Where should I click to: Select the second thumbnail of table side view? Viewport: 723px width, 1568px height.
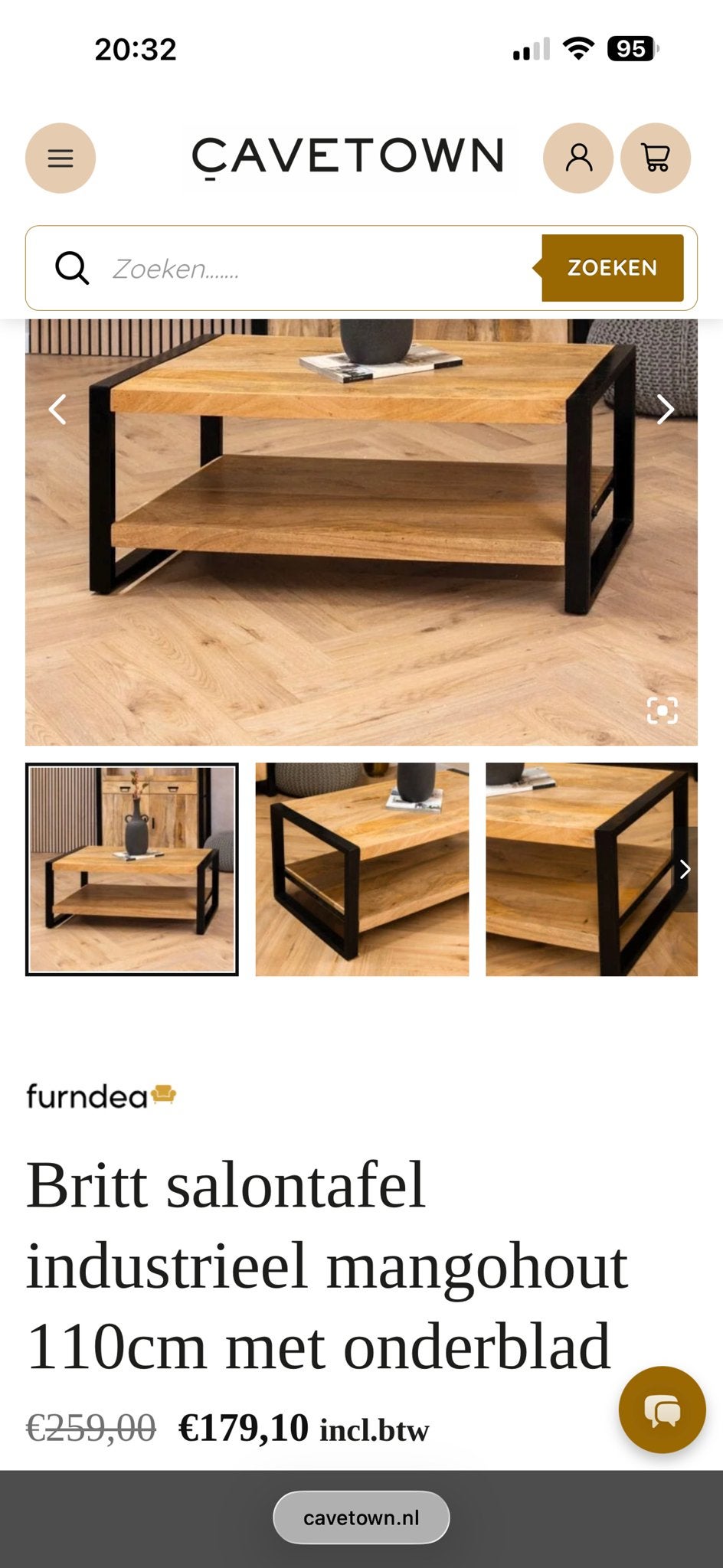[x=362, y=869]
